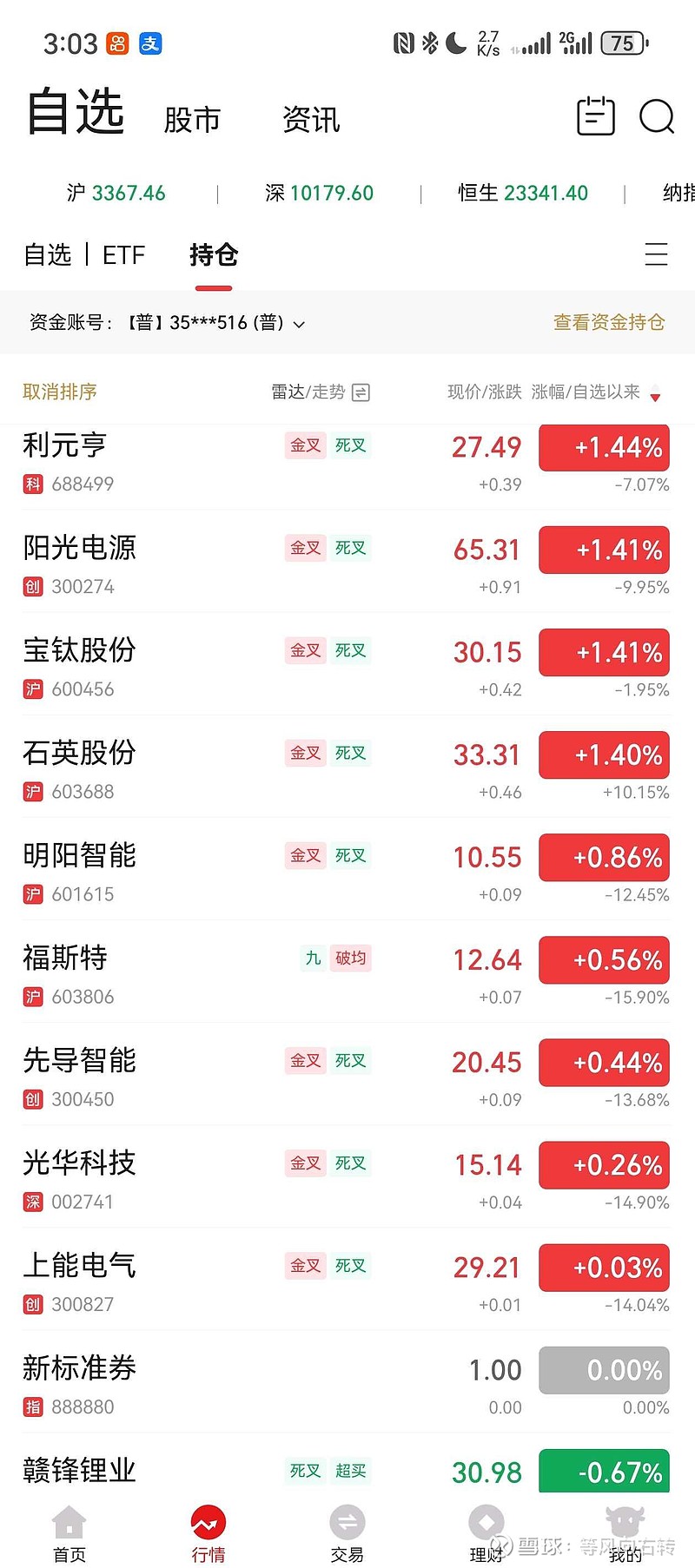Open search via the magnifying glass icon

coord(658,117)
